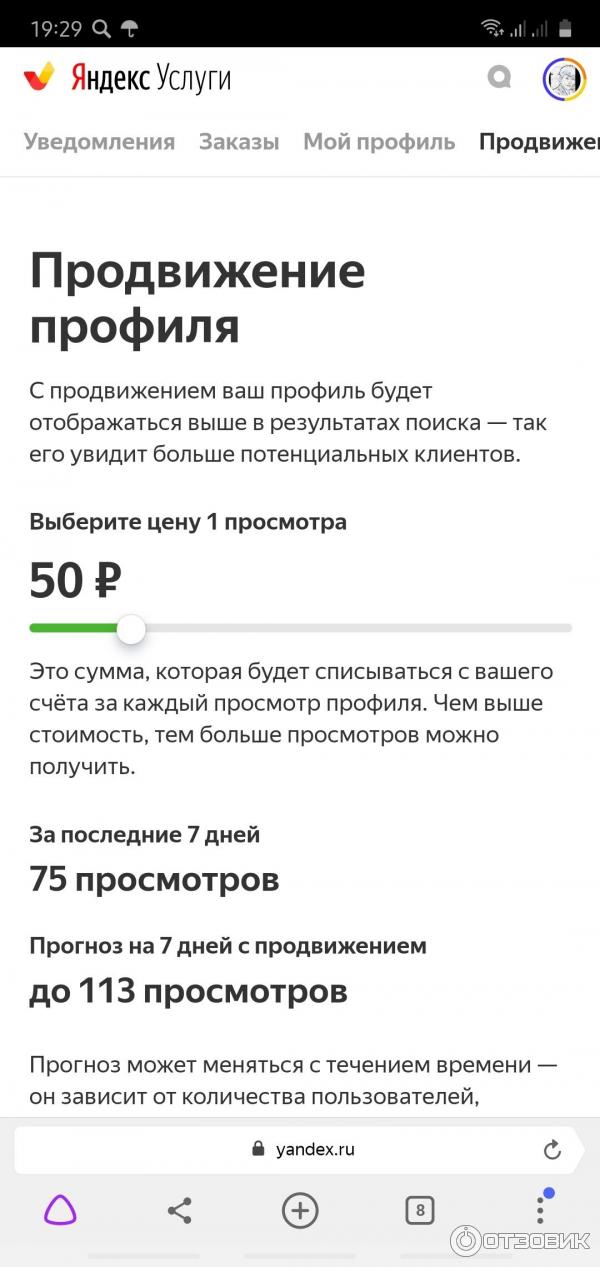
Task: Open the user avatar menu
Action: click(564, 79)
